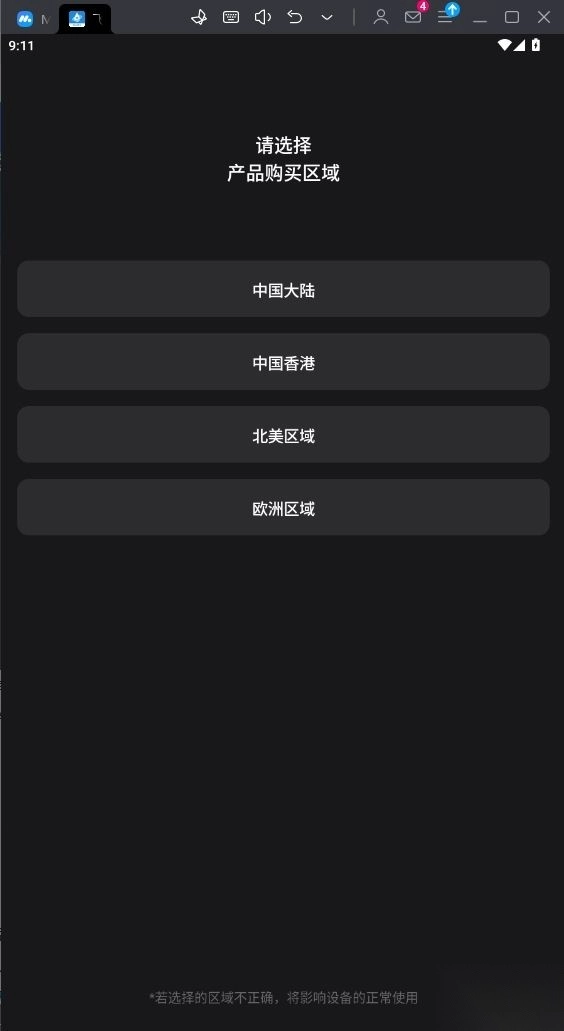This screenshot has height=1031, width=564.
Task: Select the 欧洲区域 option
Action: pos(283,507)
